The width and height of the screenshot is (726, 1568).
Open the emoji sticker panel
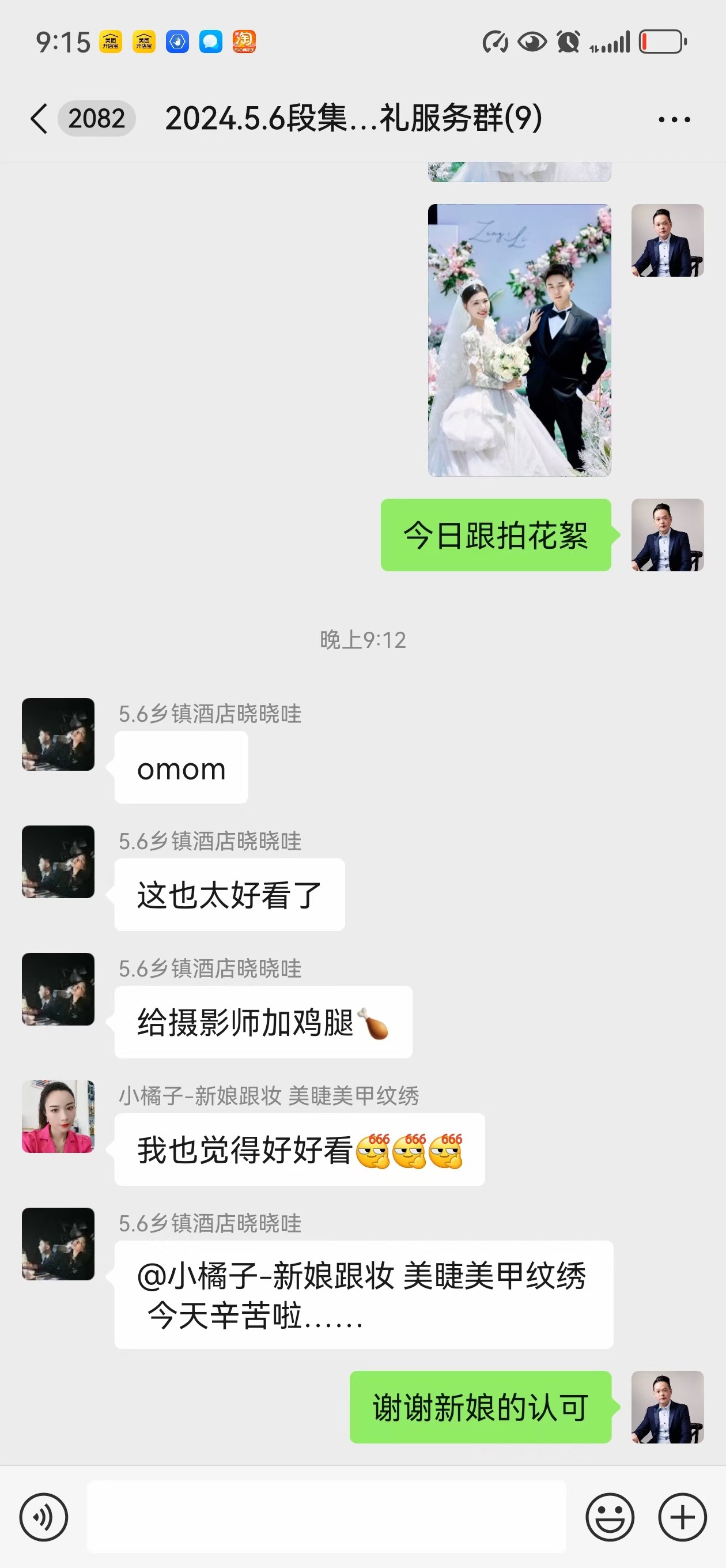point(610,1517)
